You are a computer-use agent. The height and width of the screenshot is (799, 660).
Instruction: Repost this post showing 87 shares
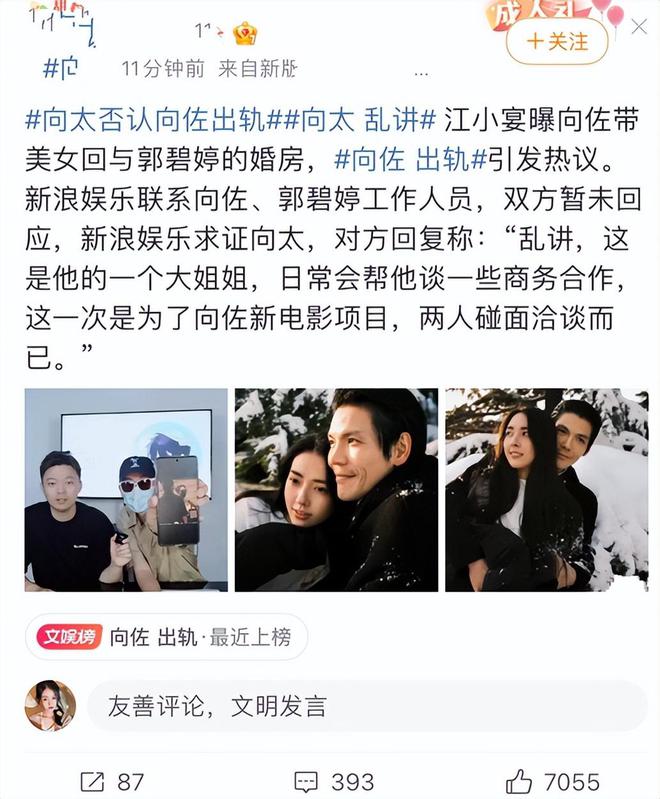(x=112, y=781)
